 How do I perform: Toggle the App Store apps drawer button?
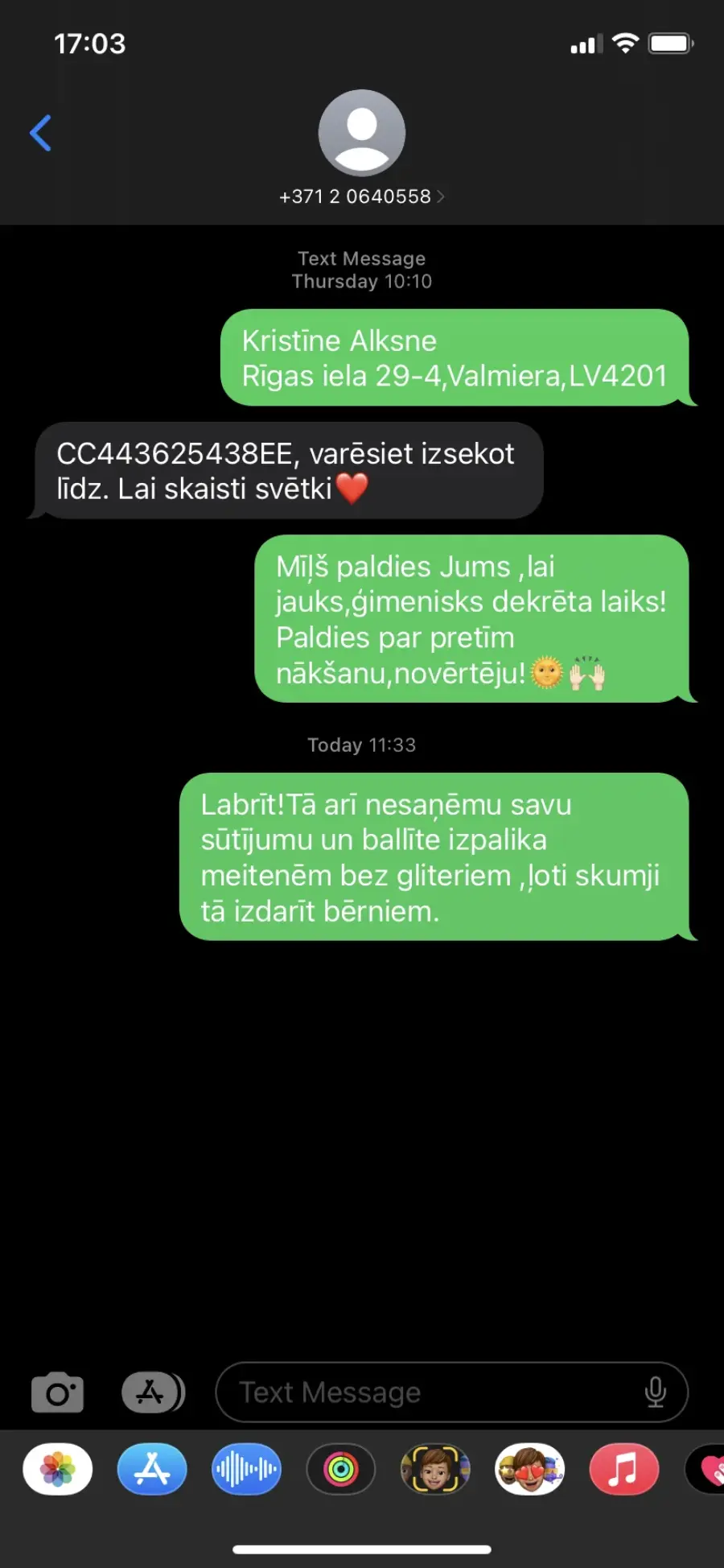pyautogui.click(x=153, y=1393)
